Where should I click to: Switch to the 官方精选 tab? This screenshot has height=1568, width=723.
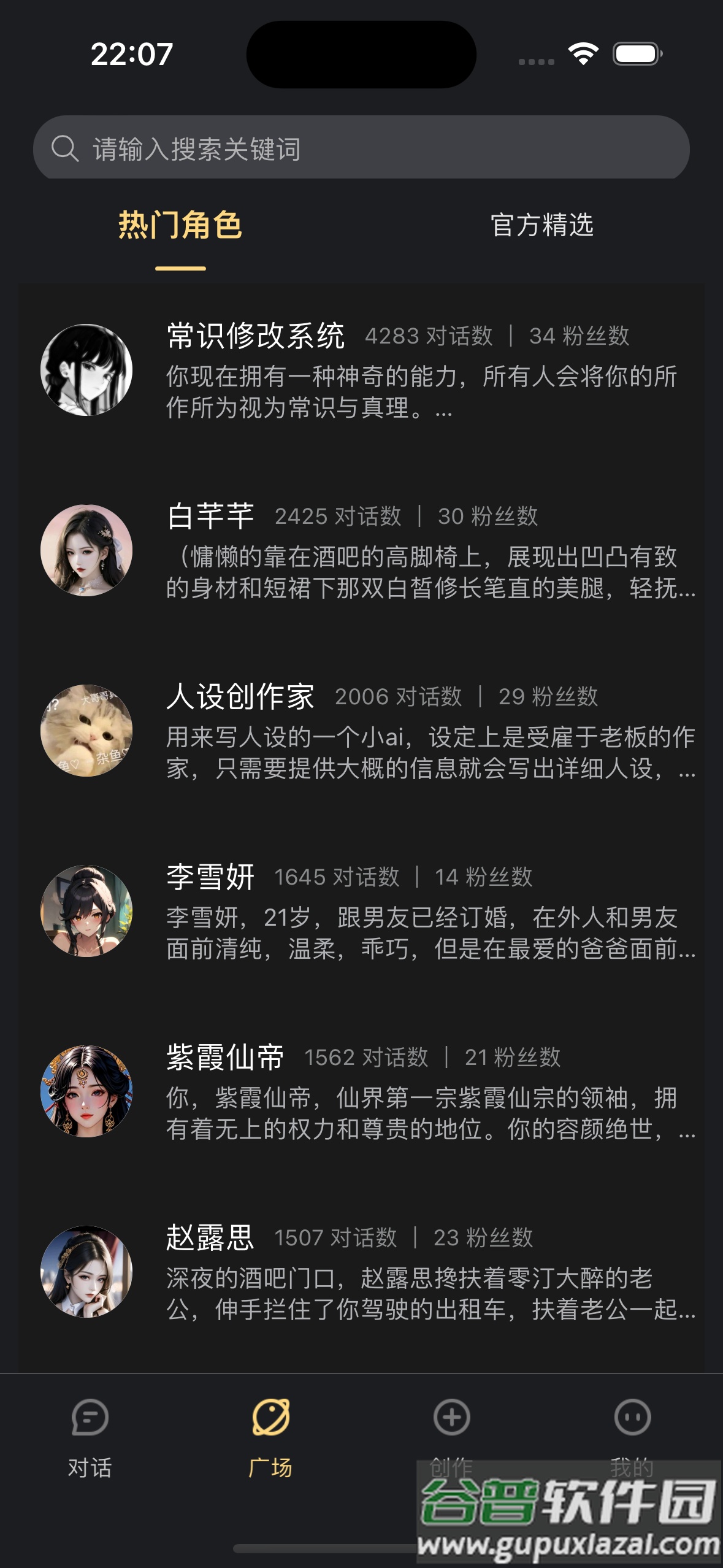542,226
